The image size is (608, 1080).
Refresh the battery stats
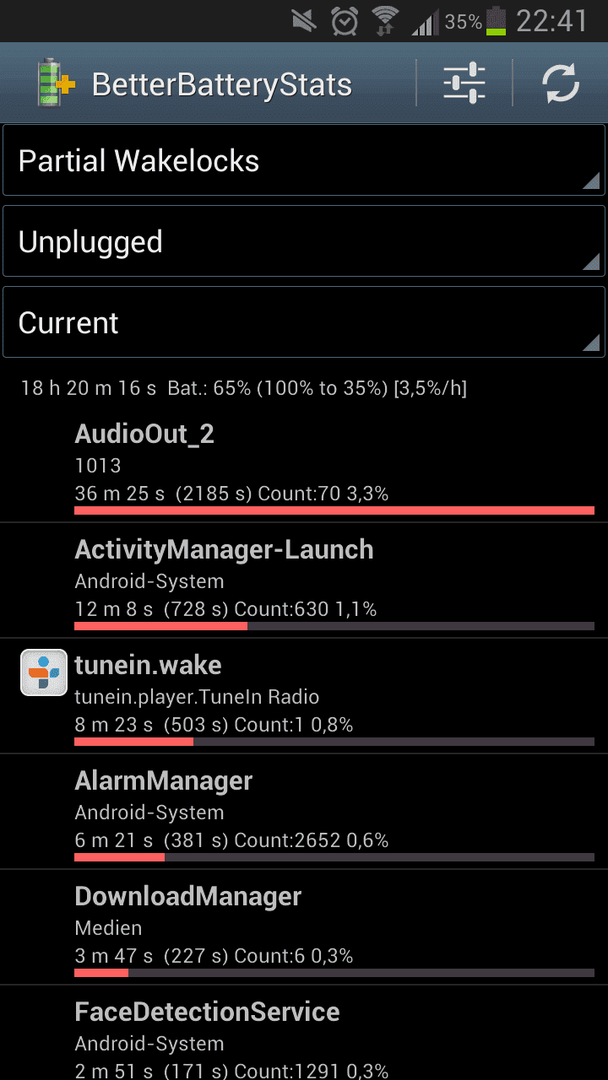pos(560,84)
